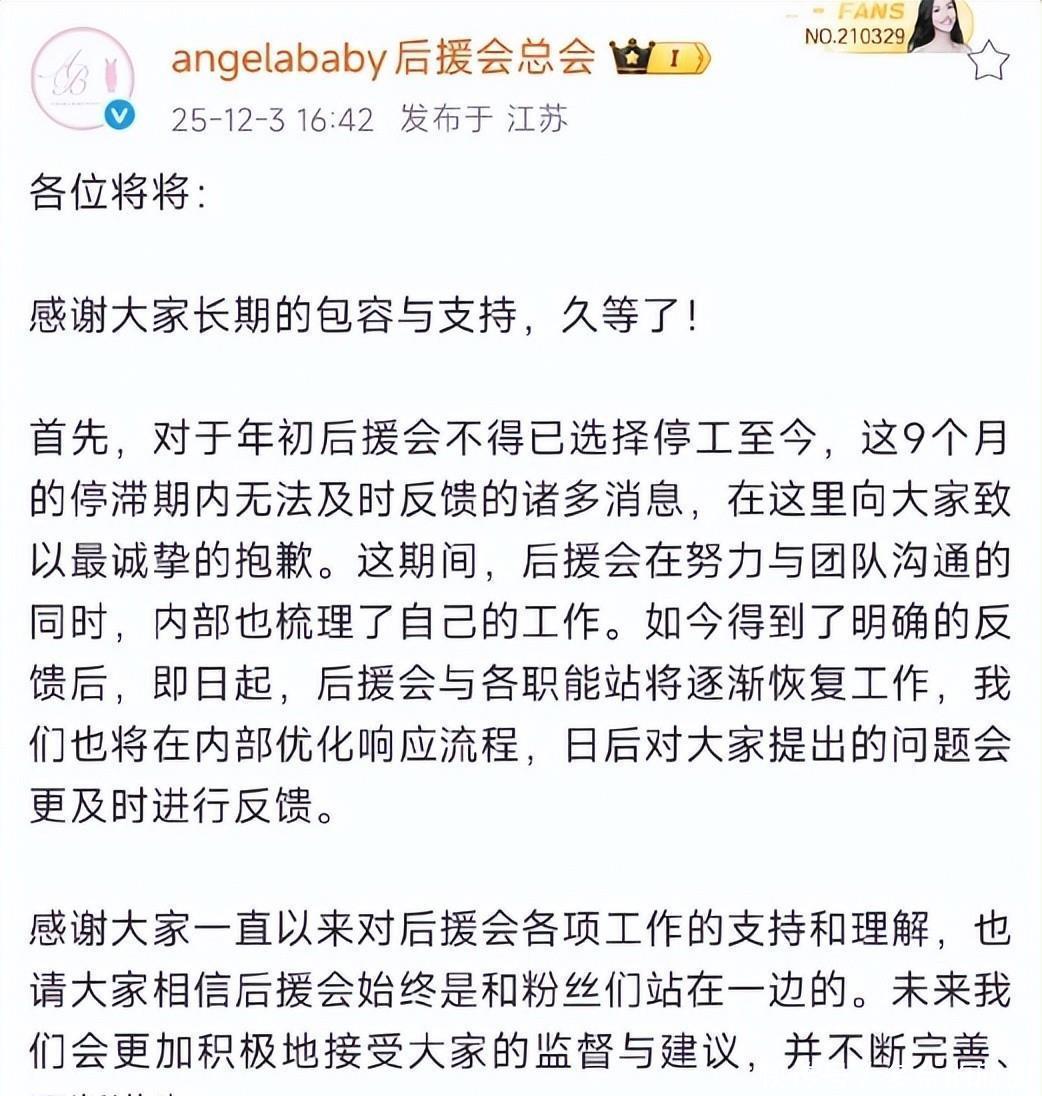Favorite this post with the star icon
Screen dimensions: 1042x1096
coord(989,62)
